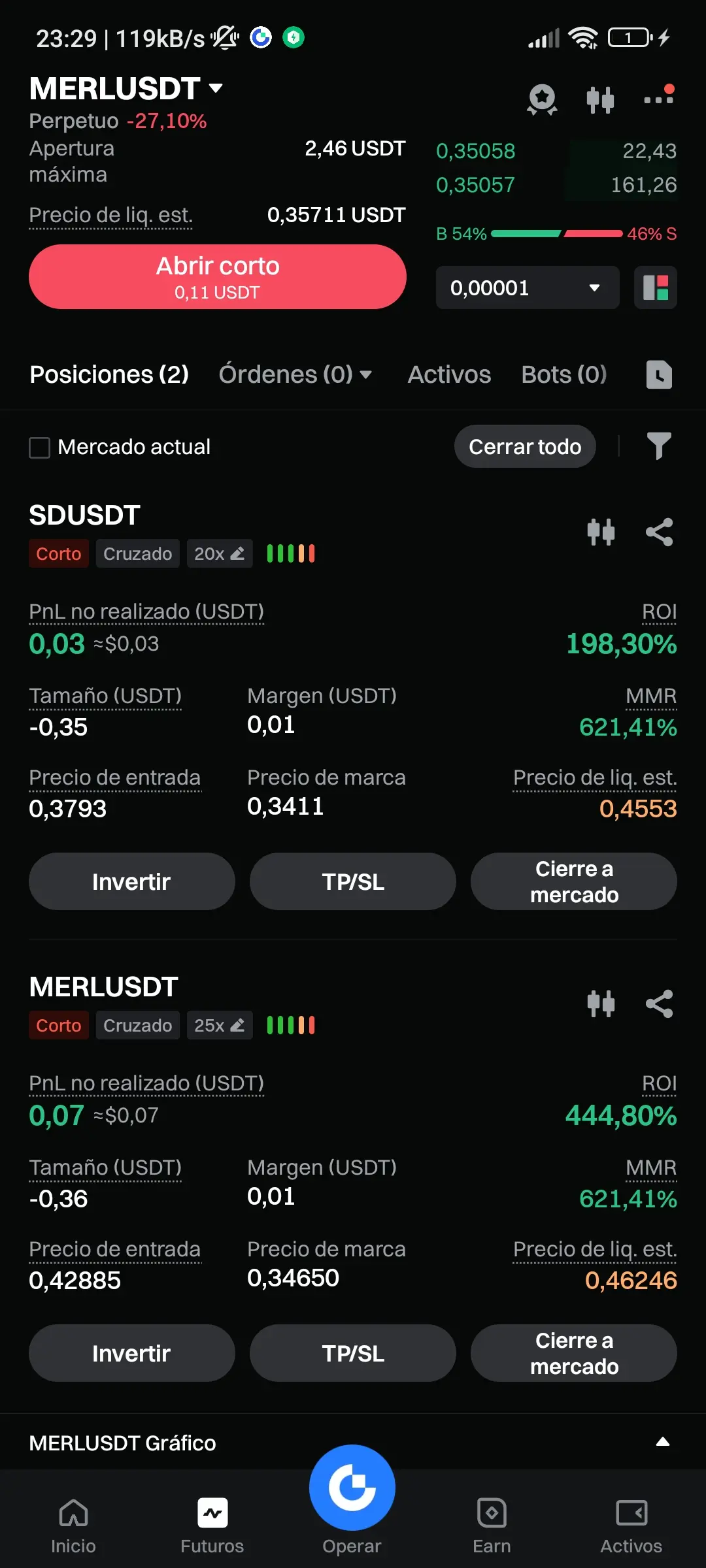Change the order book layout view

(x=656, y=287)
